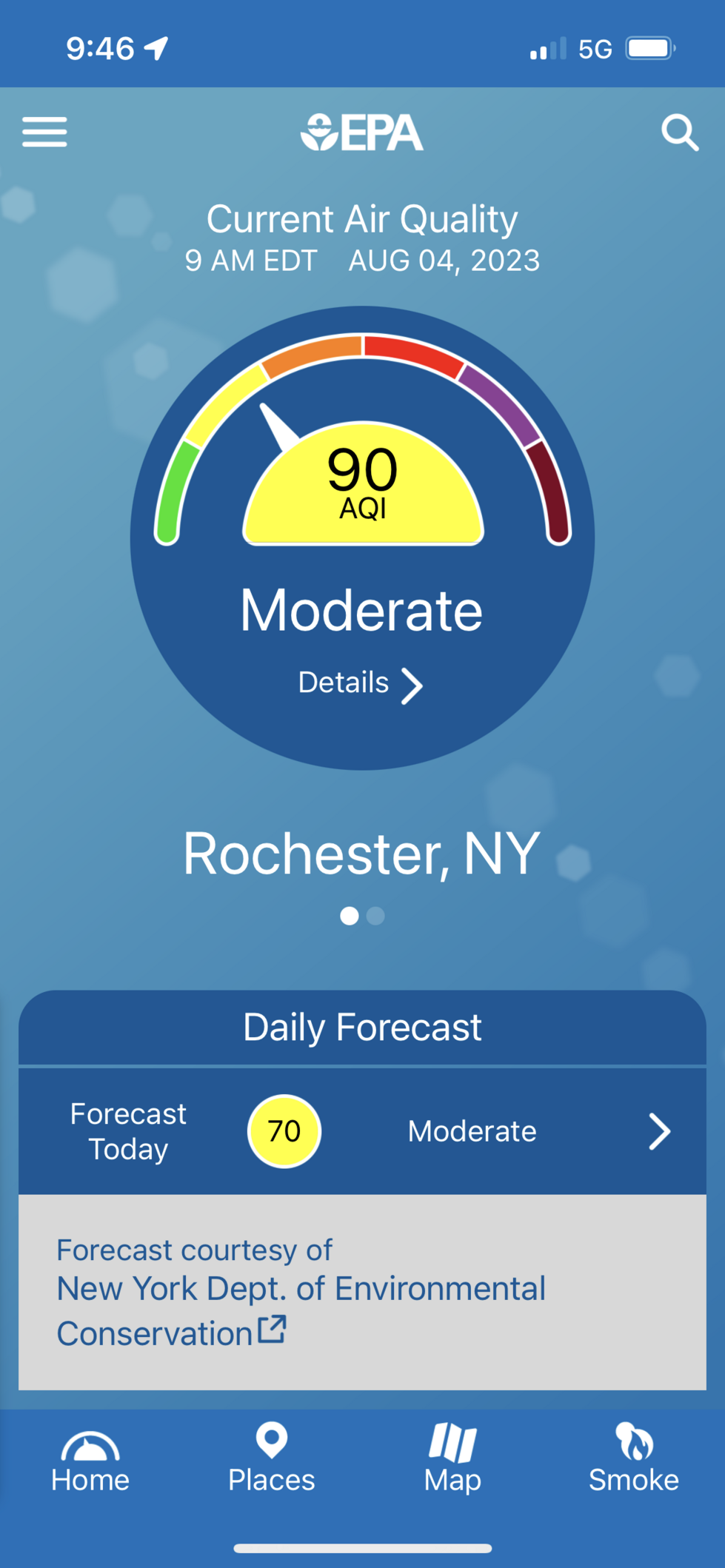Open the hamburger menu
The image size is (725, 1568).
44,132
